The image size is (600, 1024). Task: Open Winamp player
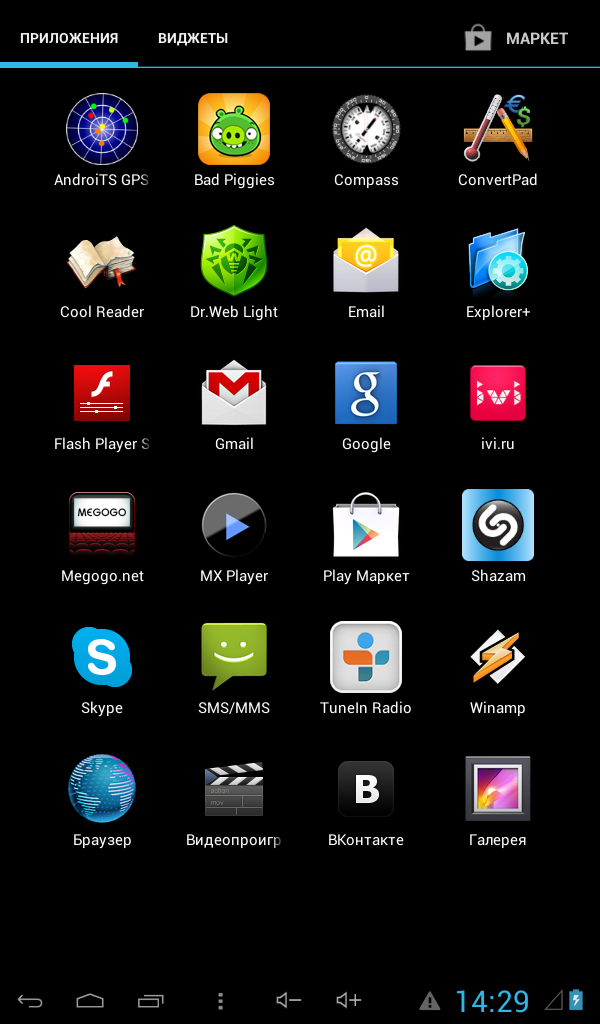(x=498, y=658)
